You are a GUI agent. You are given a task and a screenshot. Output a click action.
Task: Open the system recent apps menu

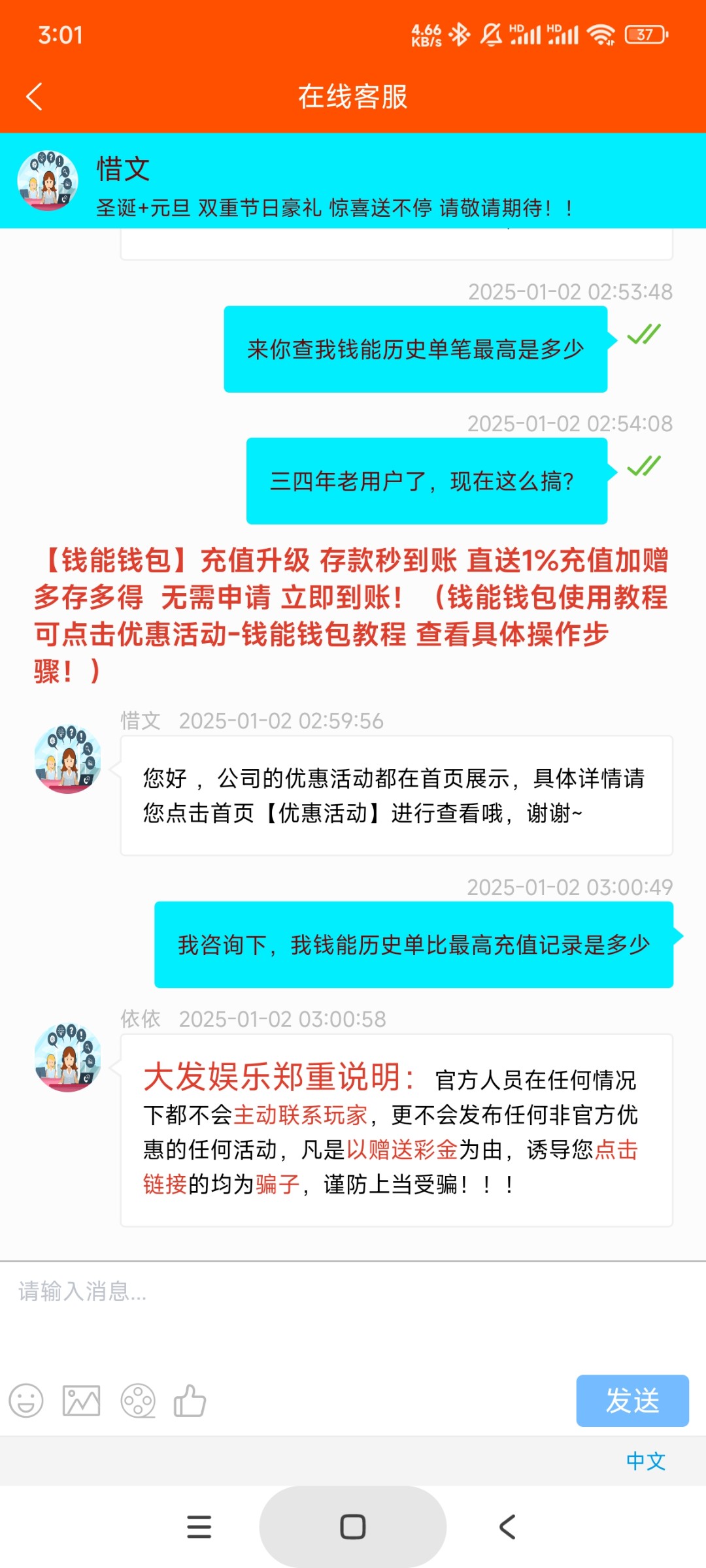(199, 1527)
